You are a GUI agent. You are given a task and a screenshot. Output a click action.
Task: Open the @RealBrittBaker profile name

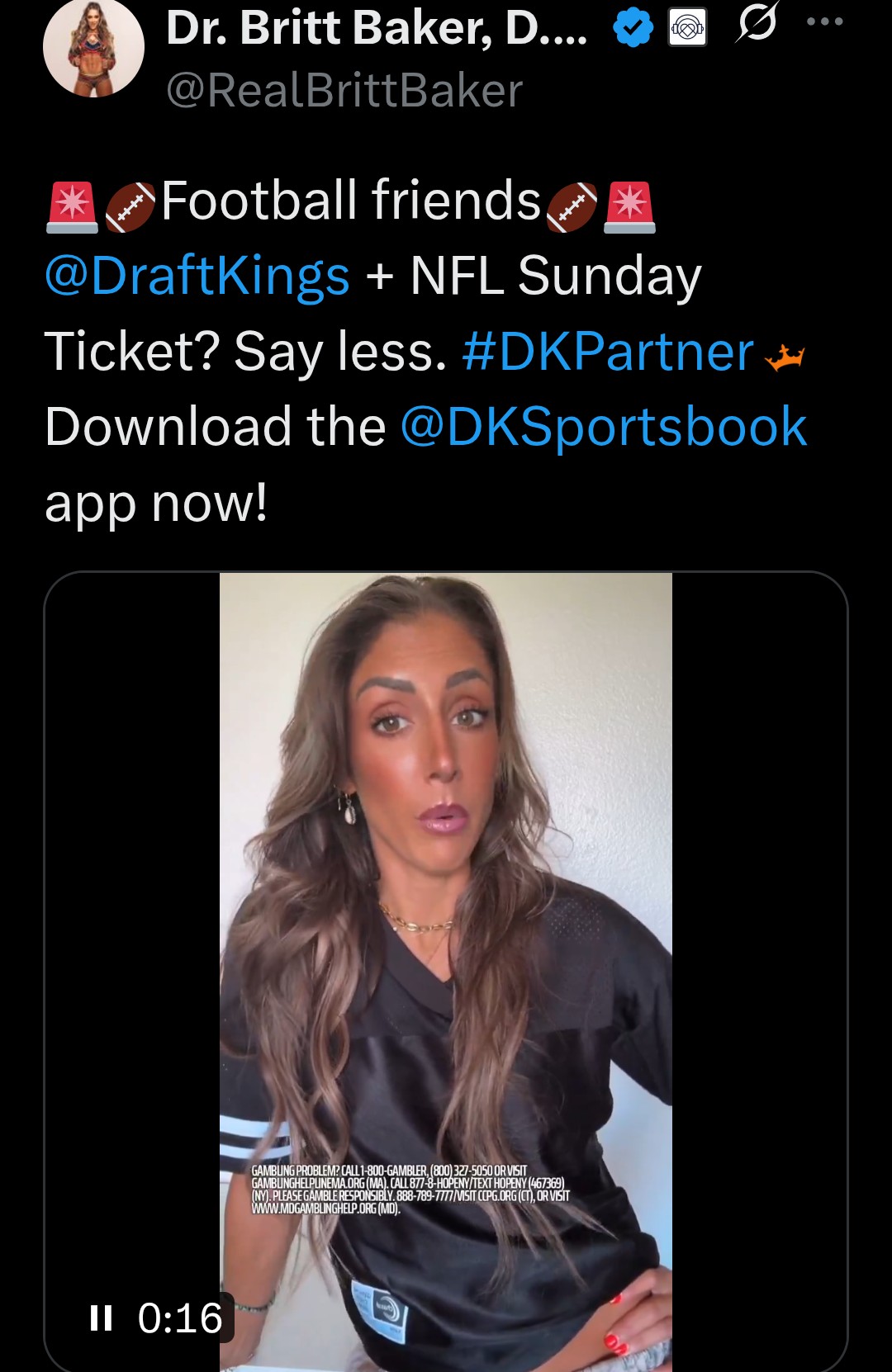tap(344, 91)
